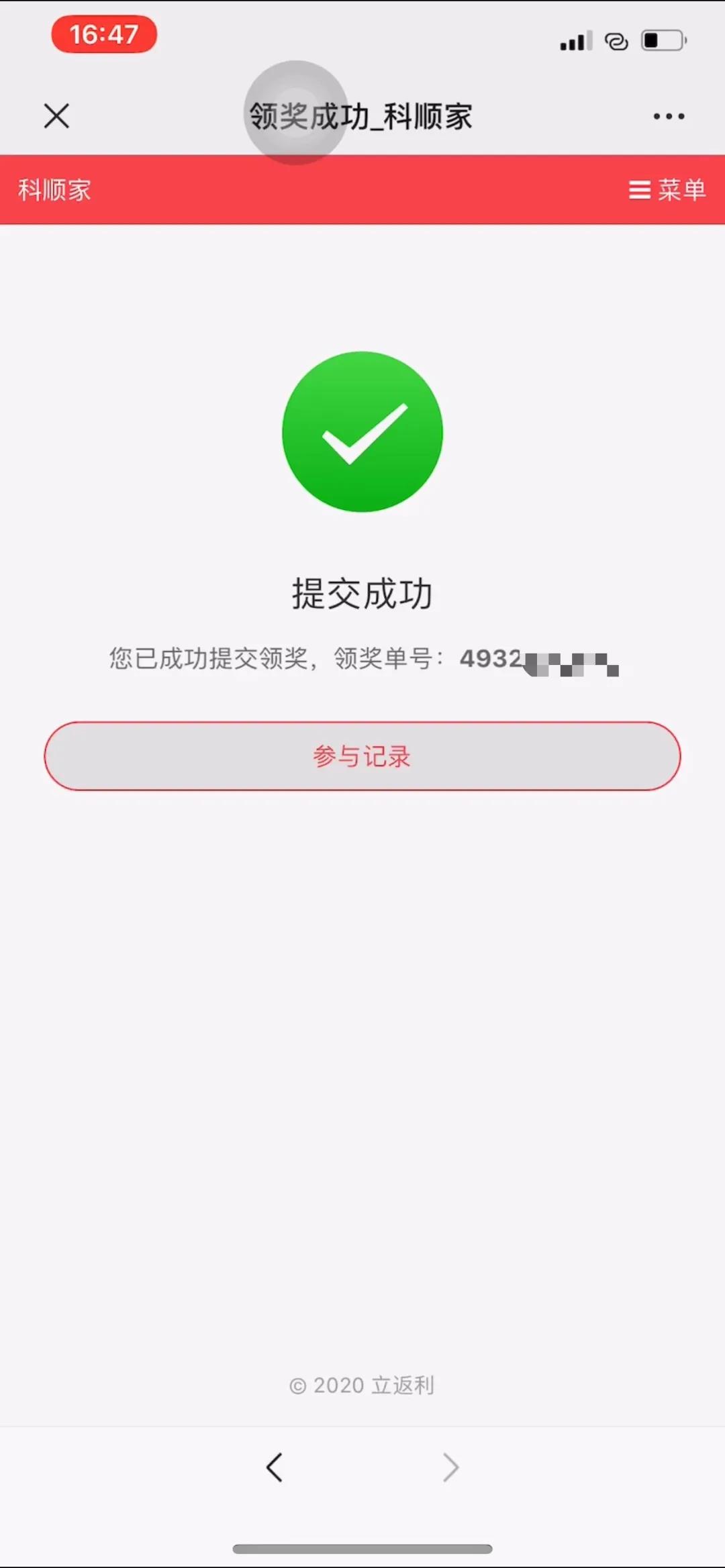Viewport: 725px width, 1568px height.
Task: Open the 科顺家 home link
Action: click(54, 190)
